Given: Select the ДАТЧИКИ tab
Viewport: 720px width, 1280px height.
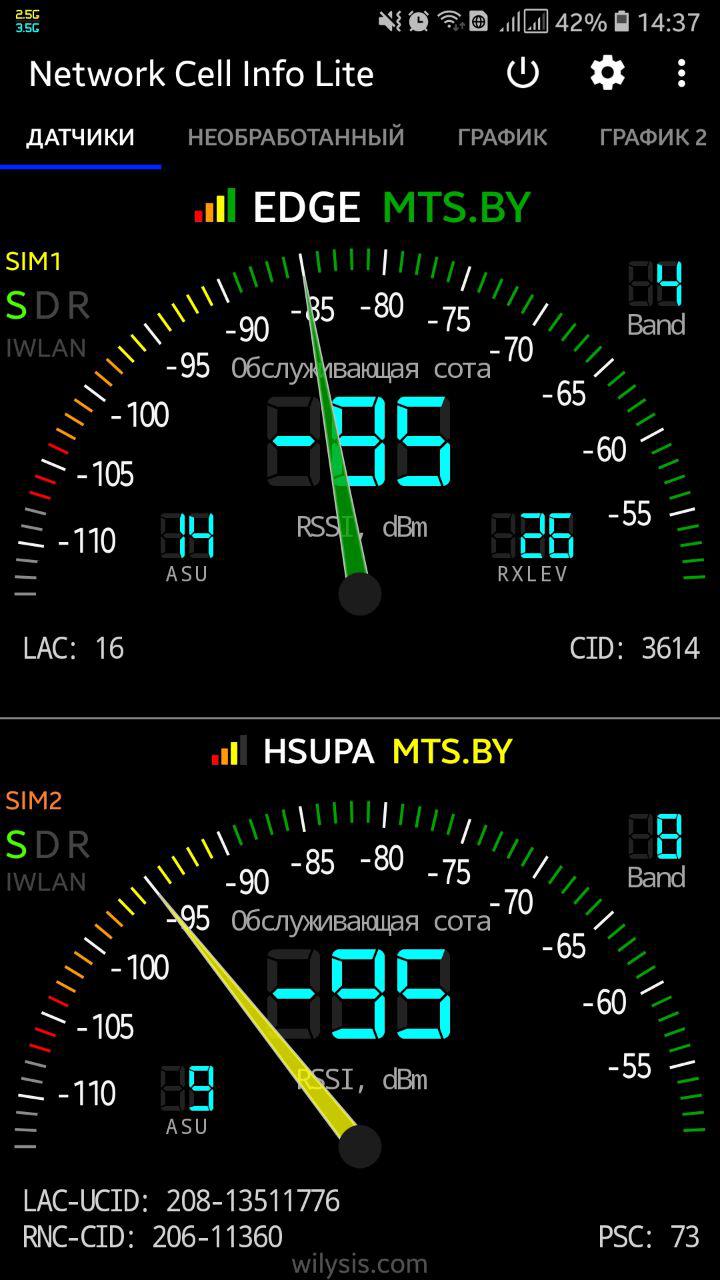Looking at the screenshot, I should click(80, 138).
